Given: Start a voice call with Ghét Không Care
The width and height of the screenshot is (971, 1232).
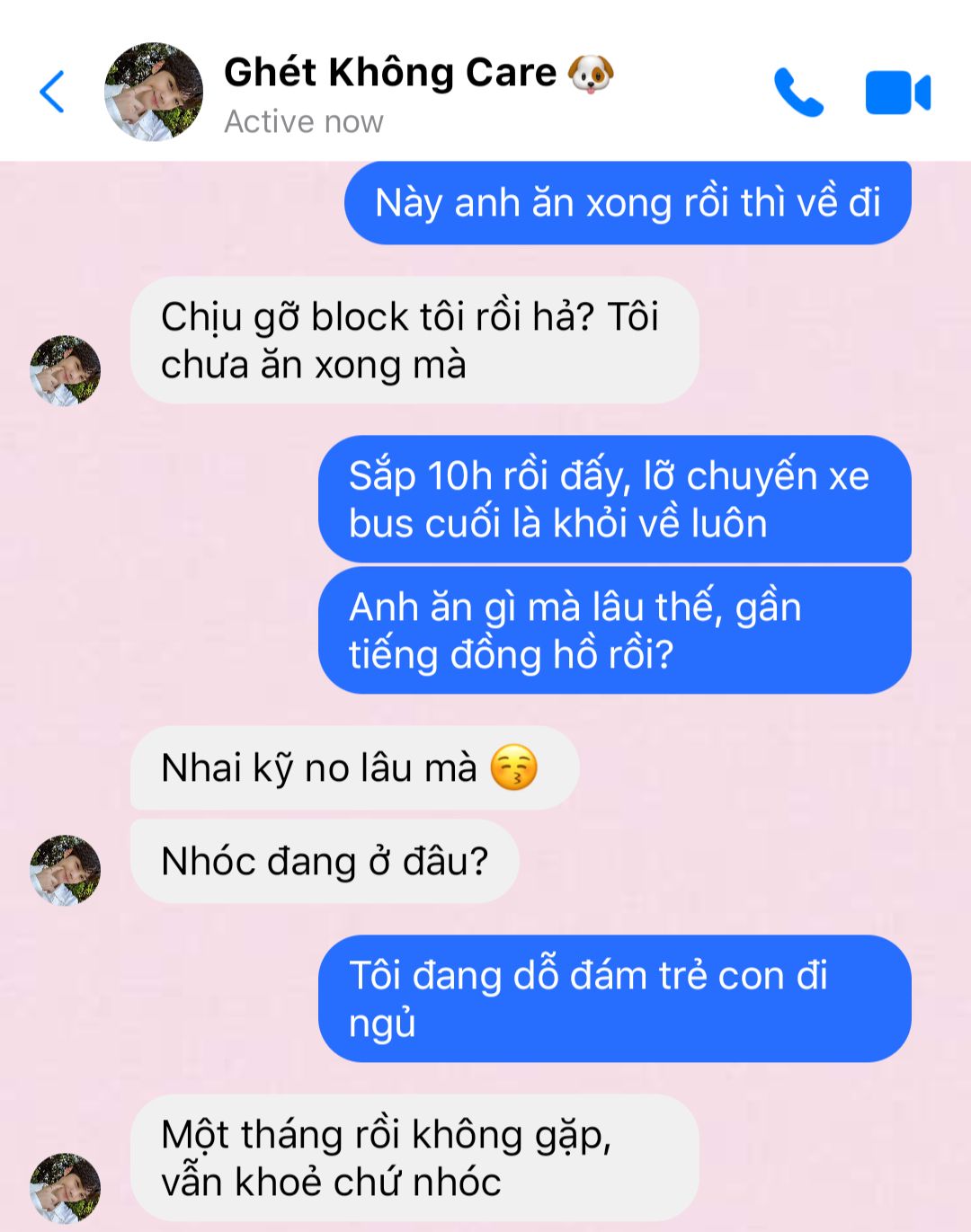Looking at the screenshot, I should (798, 93).
